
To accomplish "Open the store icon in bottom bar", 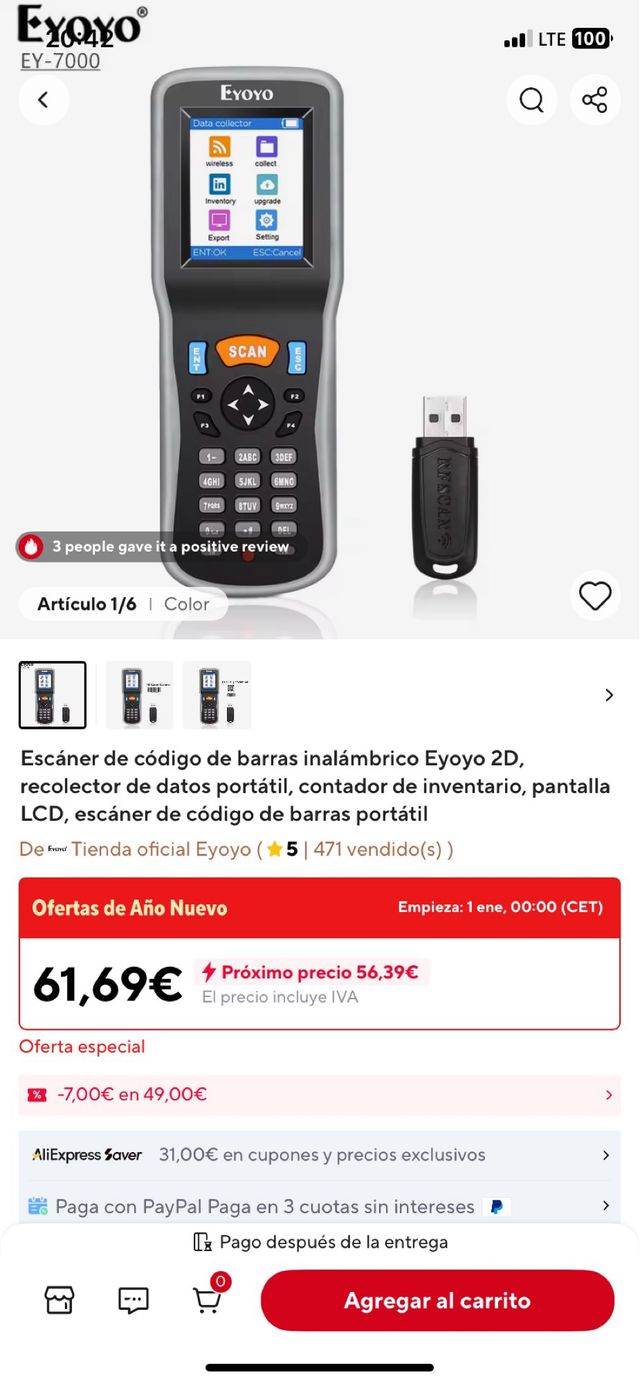I will [60, 1300].
